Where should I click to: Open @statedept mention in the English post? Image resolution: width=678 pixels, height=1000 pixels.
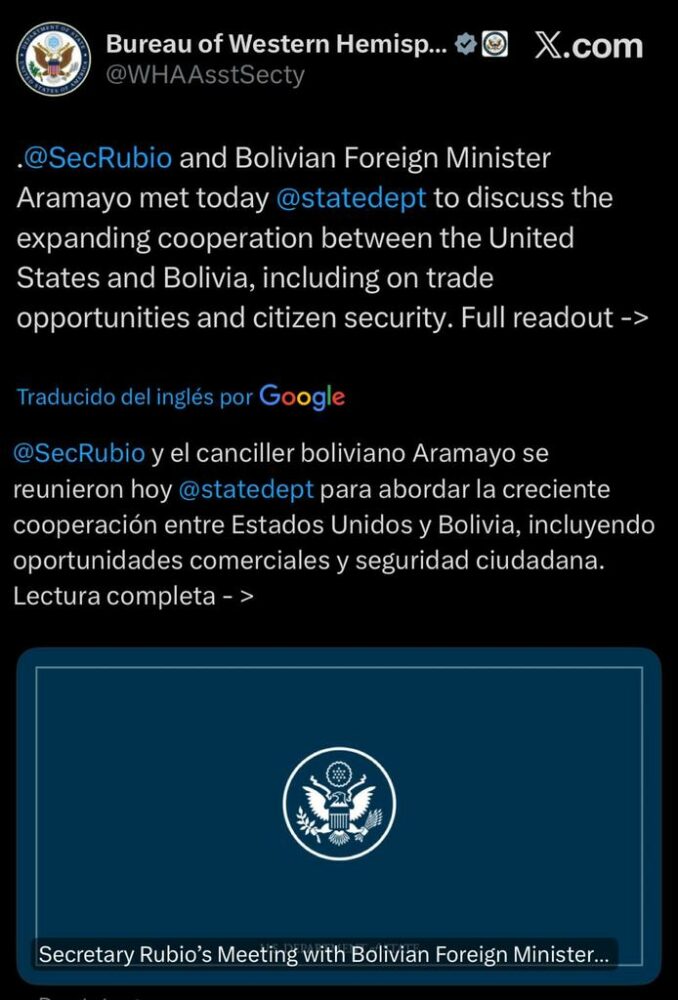(350, 198)
